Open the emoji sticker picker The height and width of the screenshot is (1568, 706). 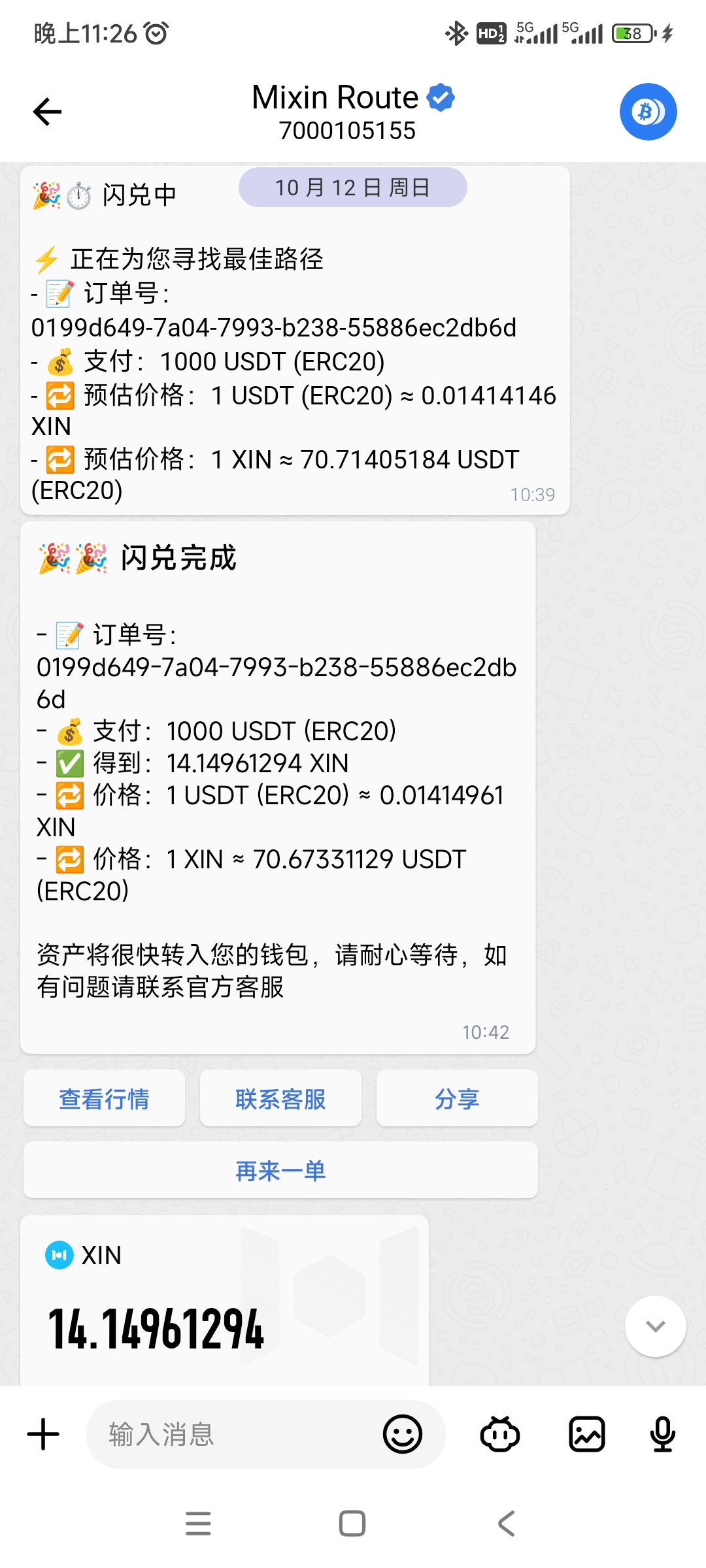[x=402, y=1435]
